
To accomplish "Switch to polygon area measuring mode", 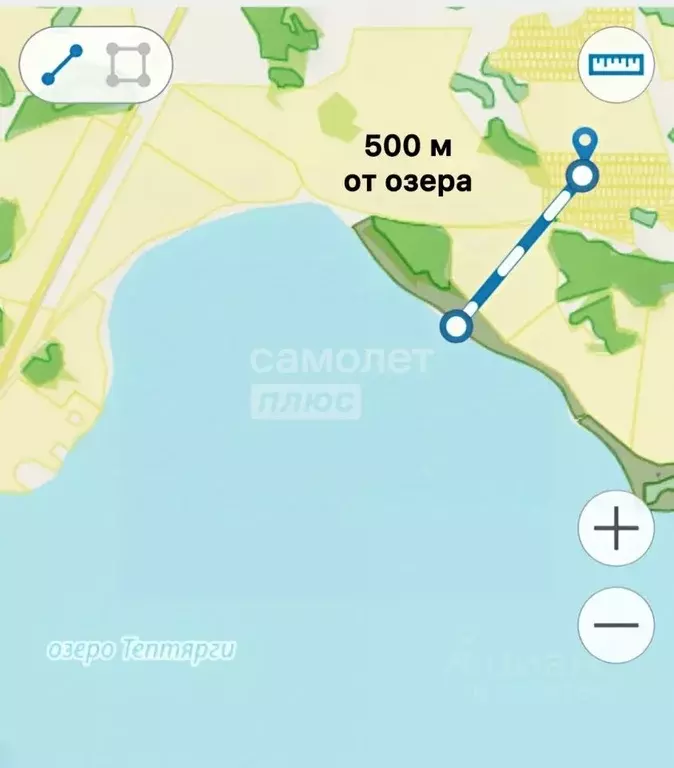I will click(x=129, y=65).
